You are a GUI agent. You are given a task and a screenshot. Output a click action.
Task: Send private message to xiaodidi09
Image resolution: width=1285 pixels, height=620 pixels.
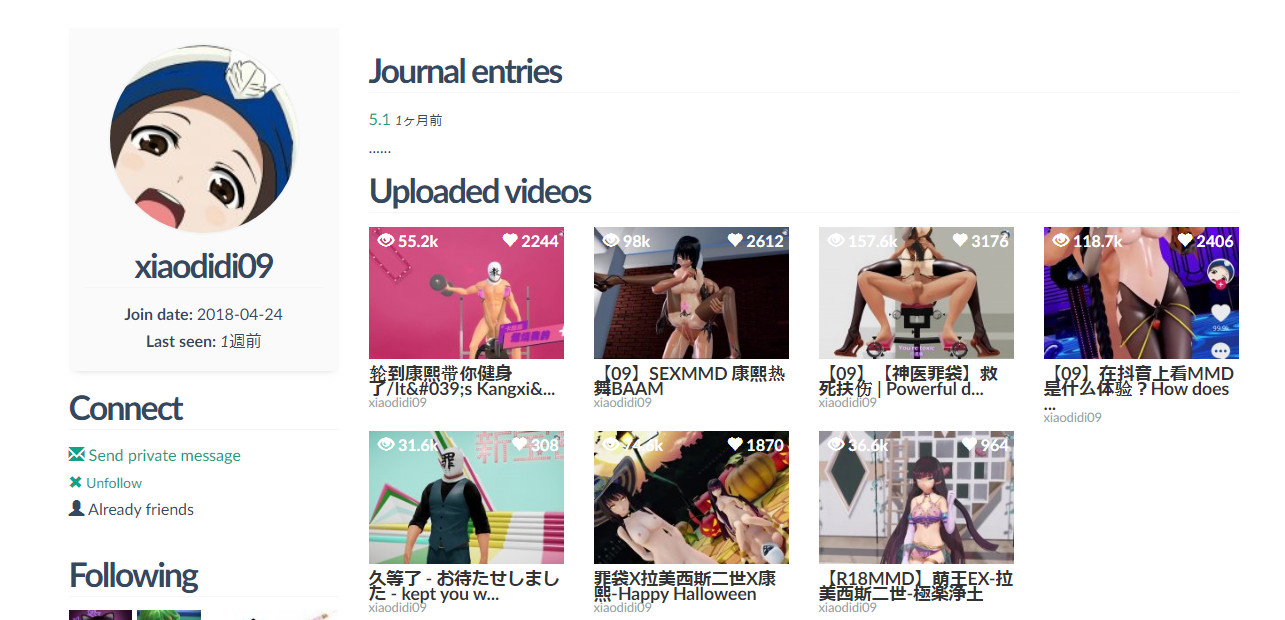pos(164,455)
